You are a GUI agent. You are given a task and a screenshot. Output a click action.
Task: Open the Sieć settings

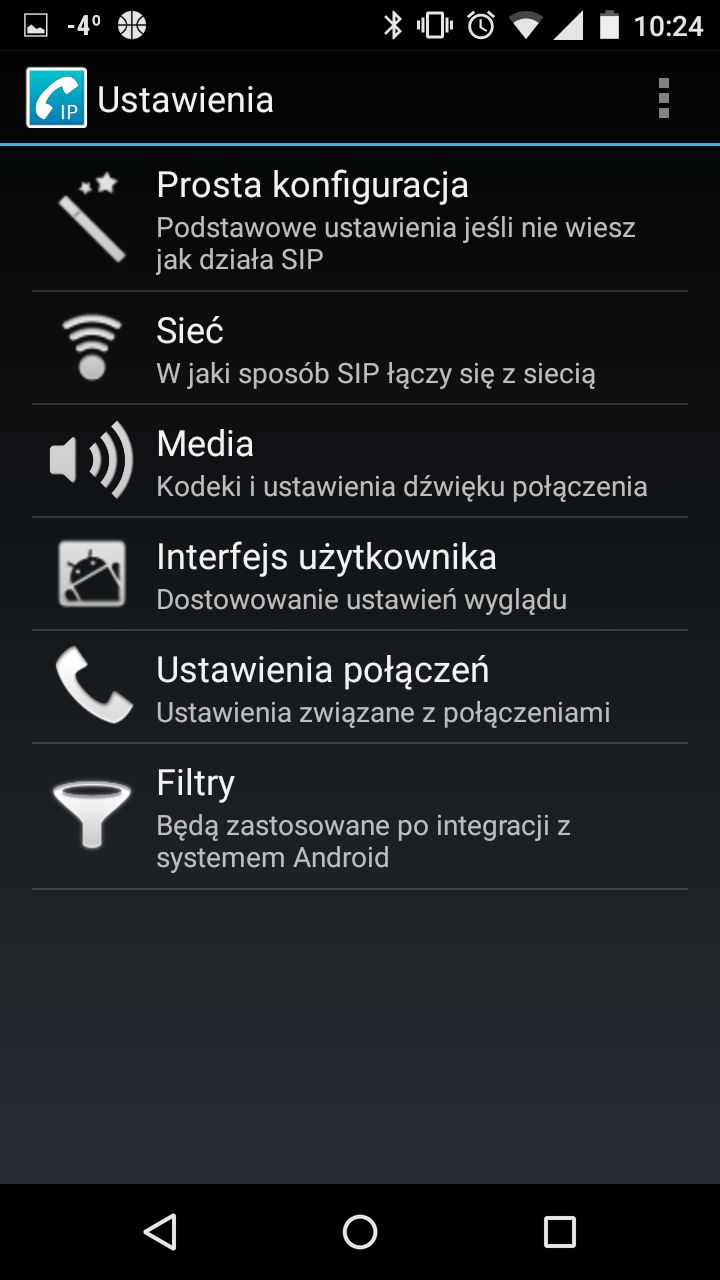(360, 348)
